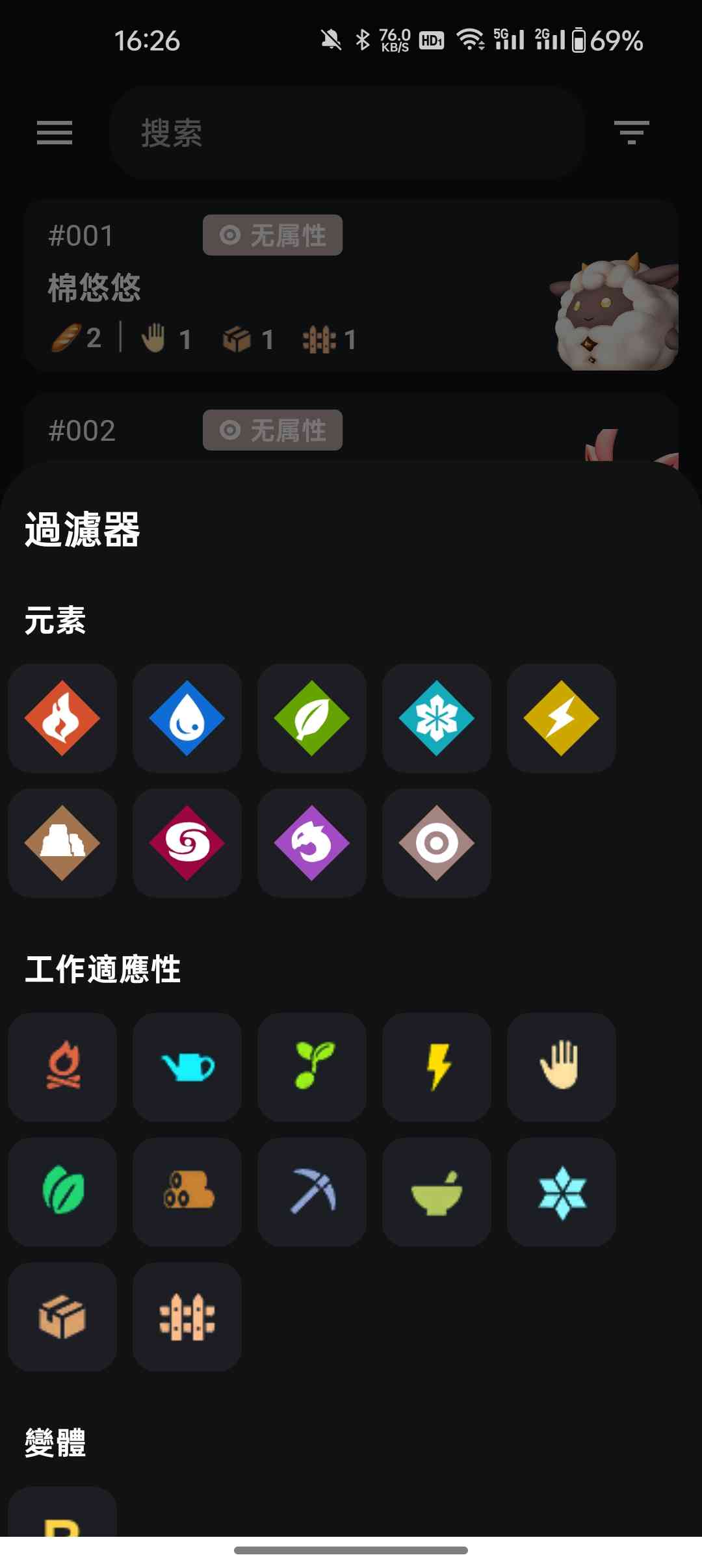Filter by lumbering logs work suitability
Image resolution: width=702 pixels, height=1568 pixels.
point(187,1192)
